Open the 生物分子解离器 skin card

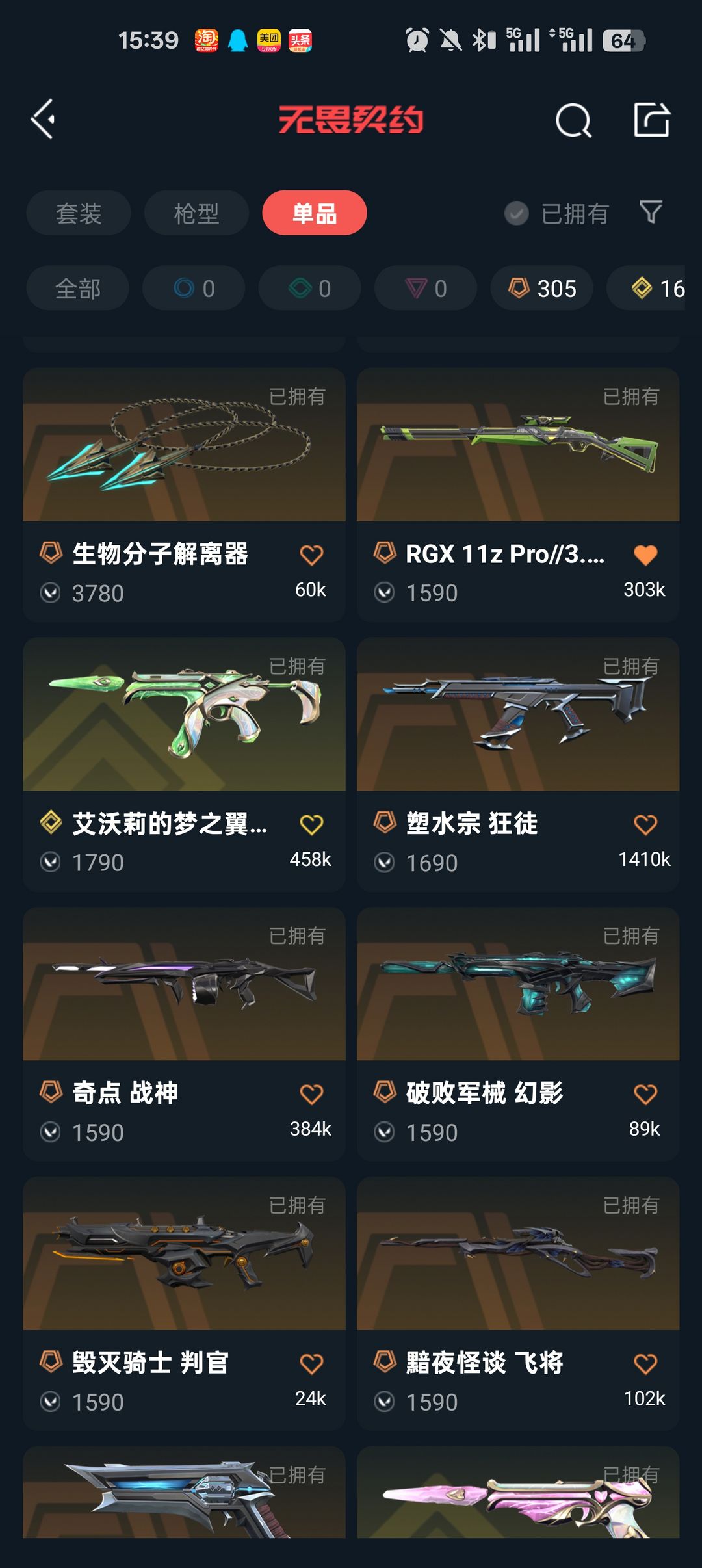click(x=184, y=495)
